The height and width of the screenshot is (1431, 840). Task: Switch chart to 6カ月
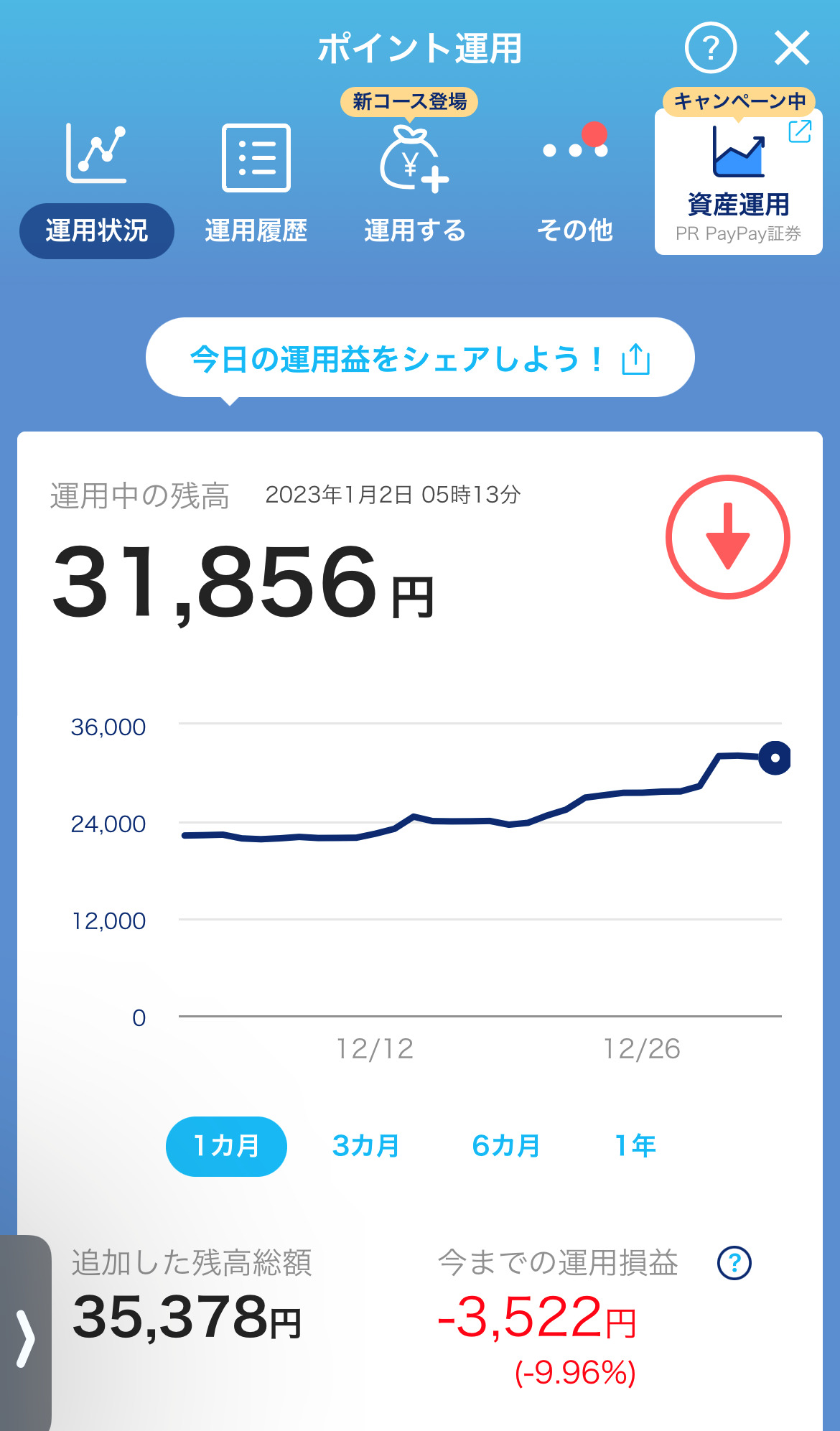pos(505,1146)
